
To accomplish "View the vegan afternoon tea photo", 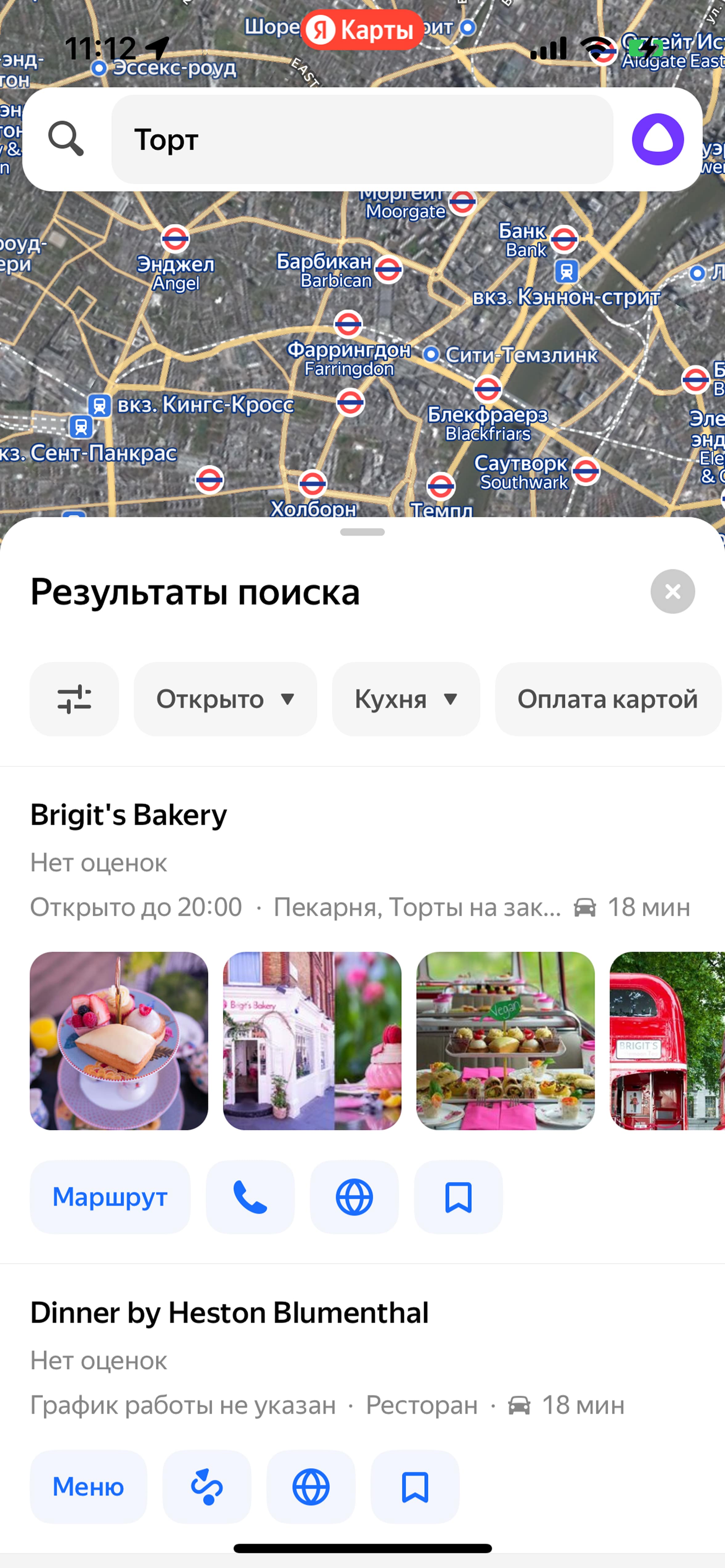I will (505, 1041).
